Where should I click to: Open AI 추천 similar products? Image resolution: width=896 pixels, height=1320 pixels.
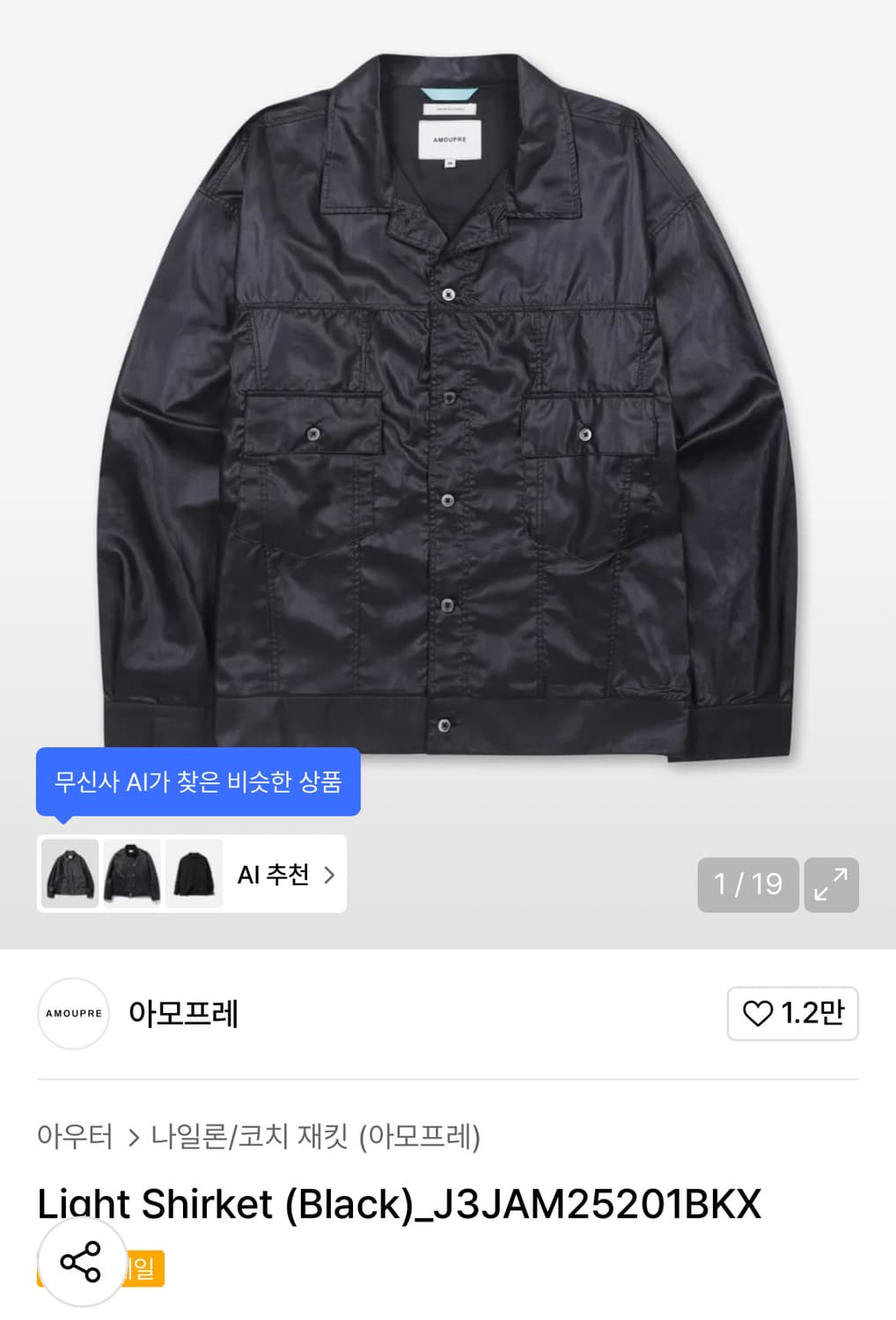285,875
